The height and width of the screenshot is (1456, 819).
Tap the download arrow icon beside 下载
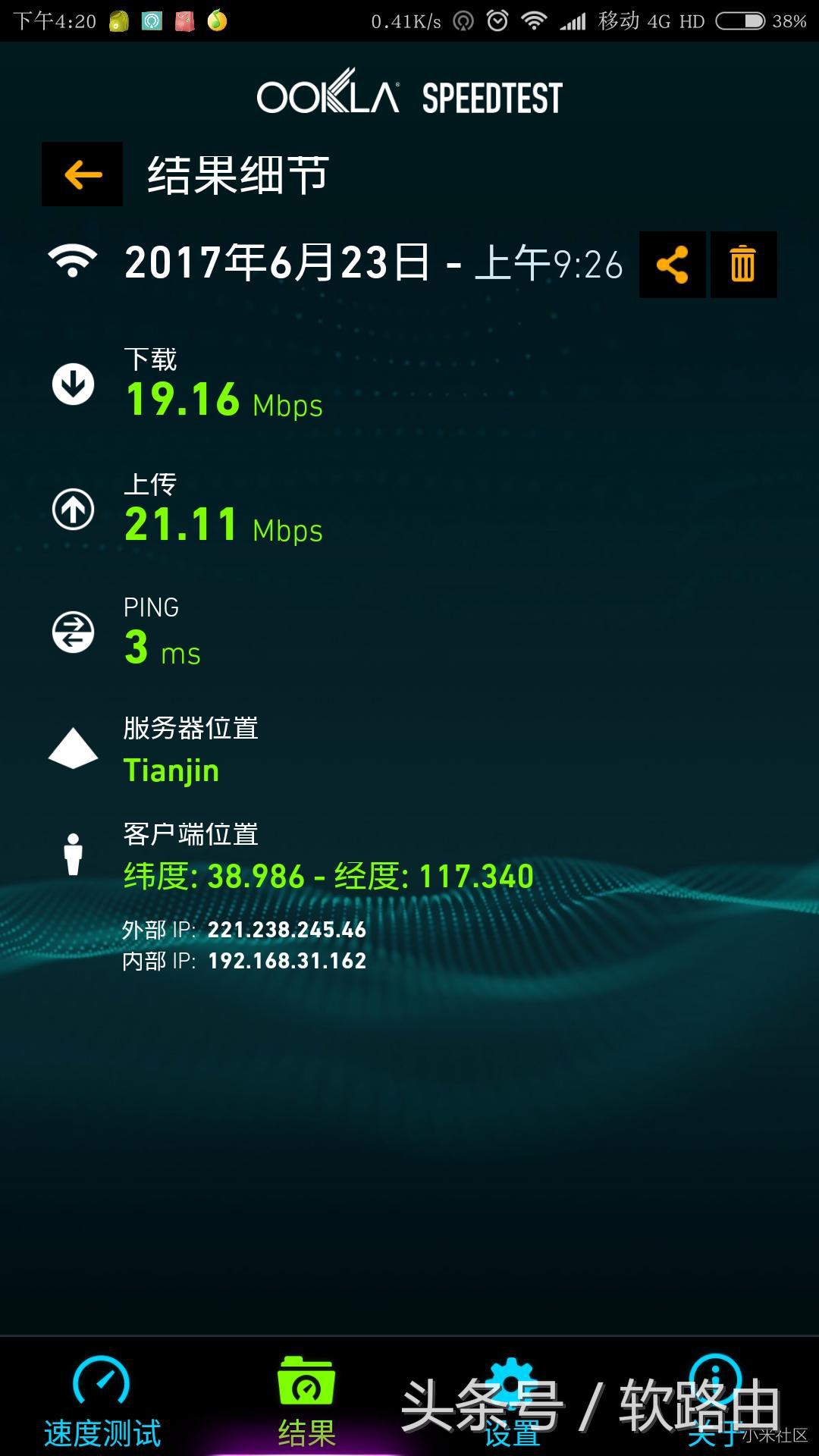click(72, 385)
